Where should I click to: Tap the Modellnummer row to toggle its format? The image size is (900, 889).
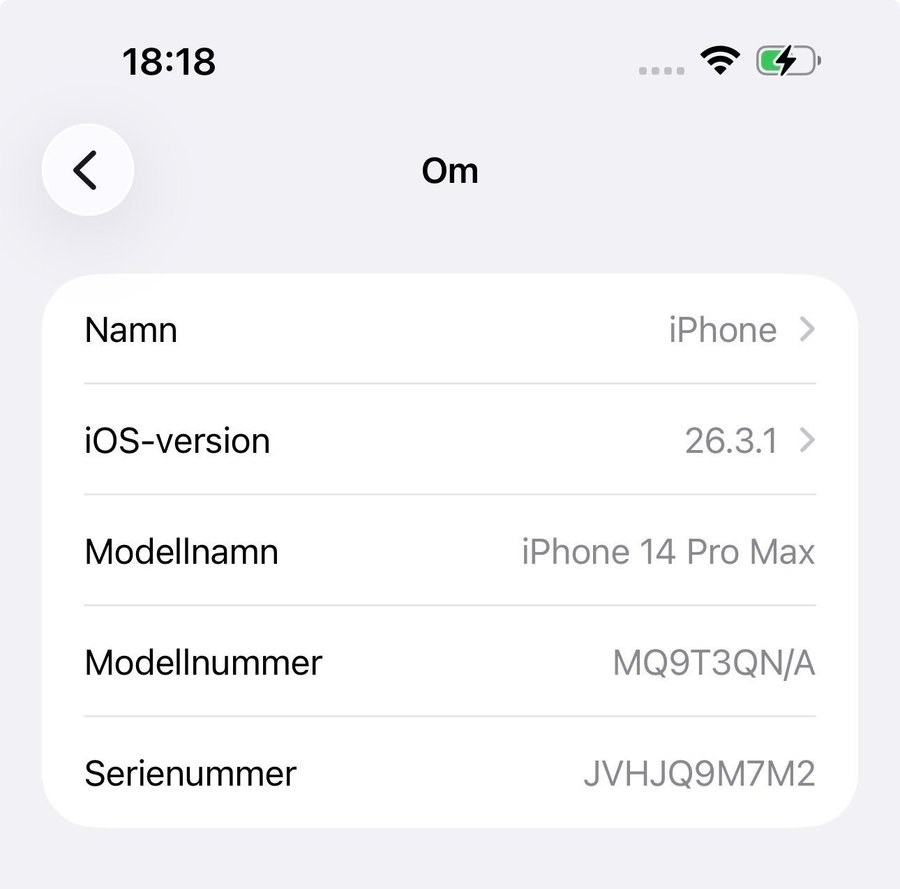[450, 662]
